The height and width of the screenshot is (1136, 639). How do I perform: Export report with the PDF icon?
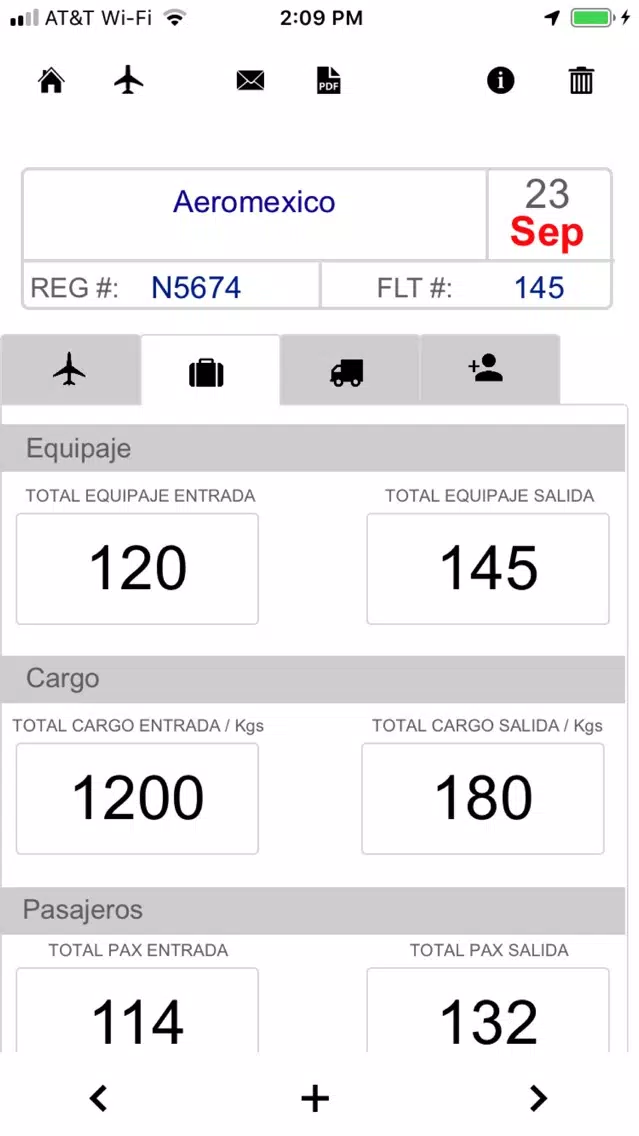[x=329, y=80]
